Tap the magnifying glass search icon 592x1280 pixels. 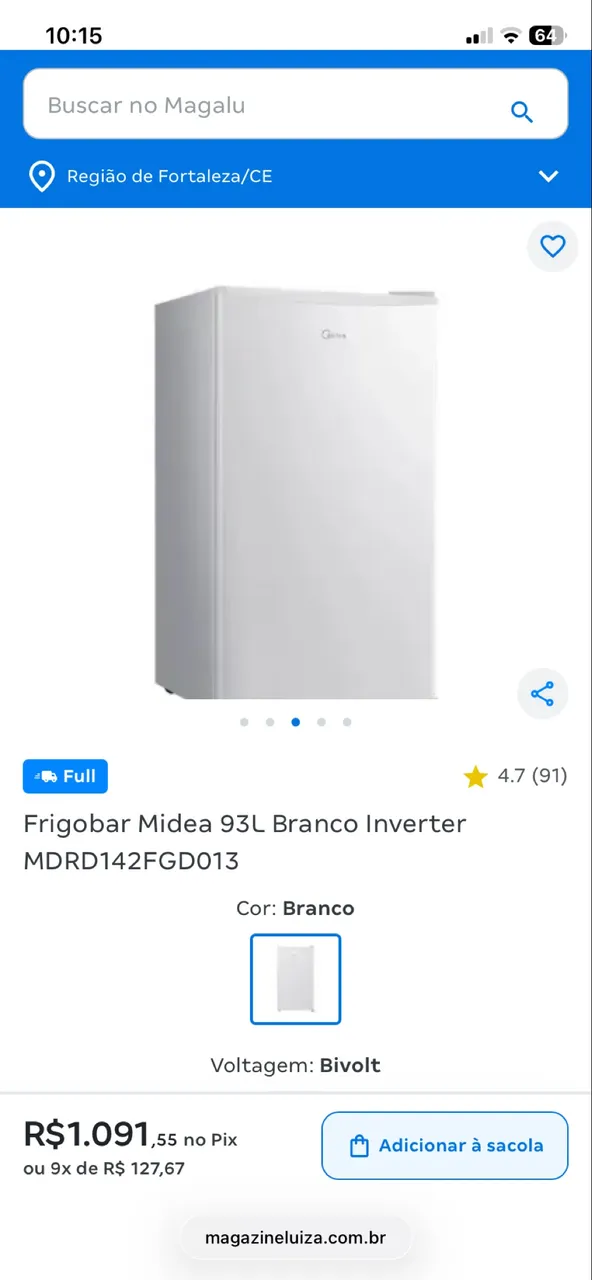click(522, 112)
